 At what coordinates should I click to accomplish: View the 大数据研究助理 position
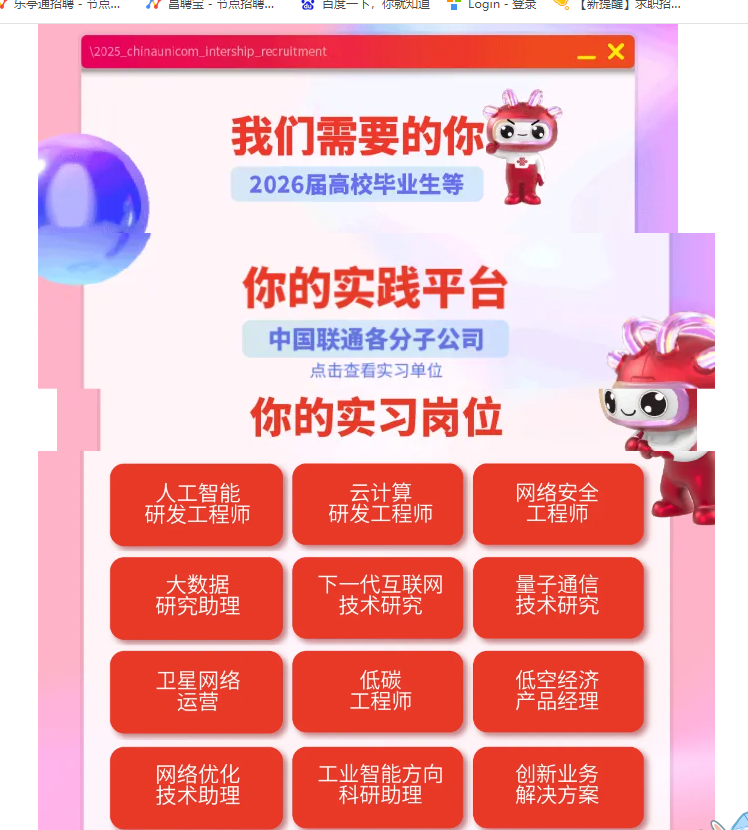197,597
